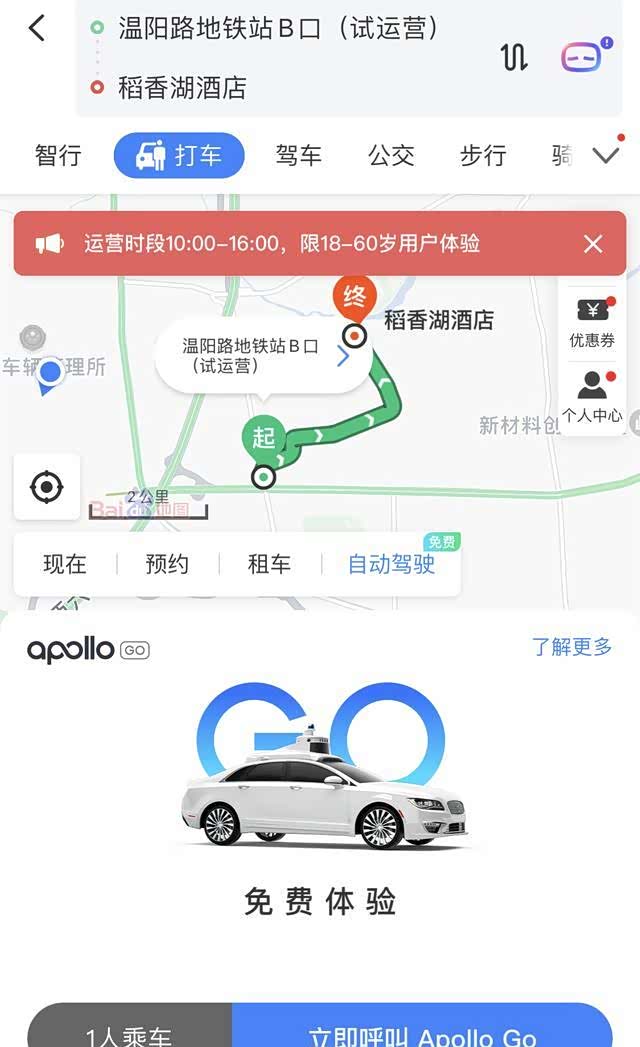Swap start and destination locations
The height and width of the screenshot is (1047, 640).
click(x=513, y=58)
